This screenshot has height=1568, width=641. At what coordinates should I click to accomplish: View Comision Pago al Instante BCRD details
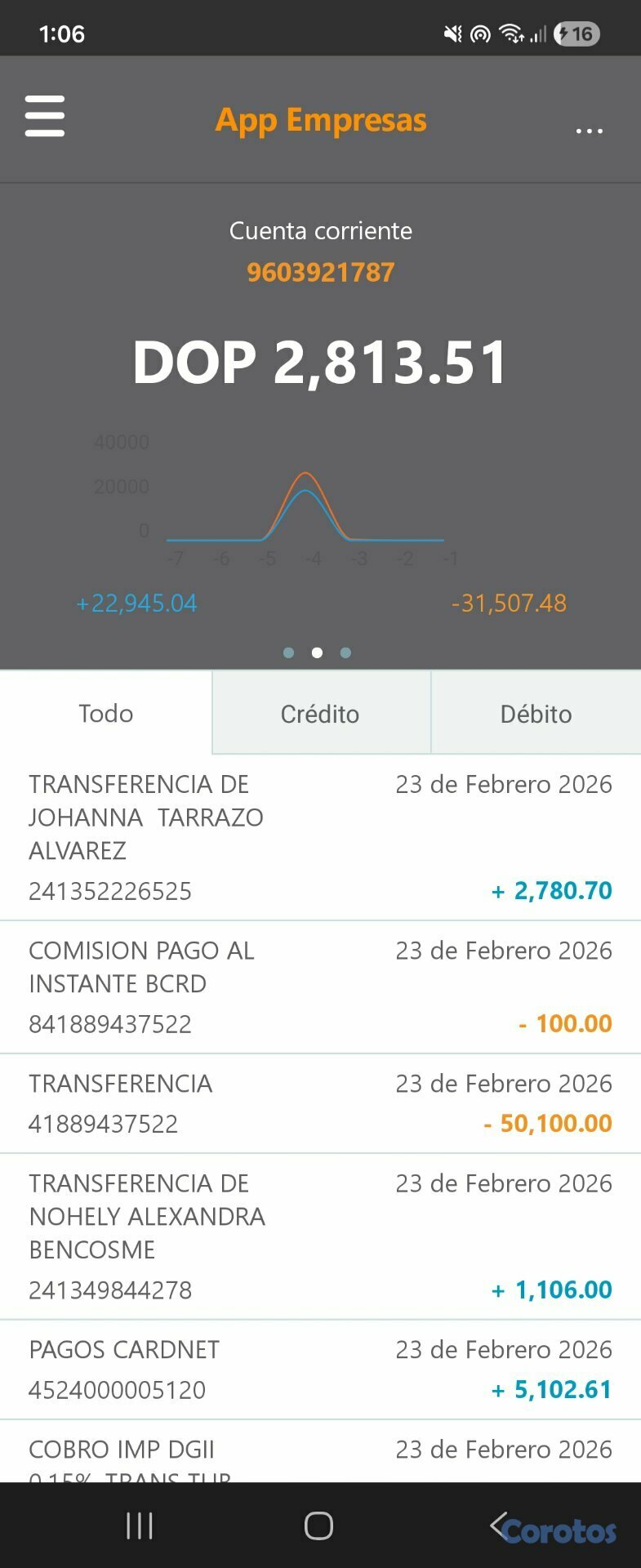[x=320, y=987]
